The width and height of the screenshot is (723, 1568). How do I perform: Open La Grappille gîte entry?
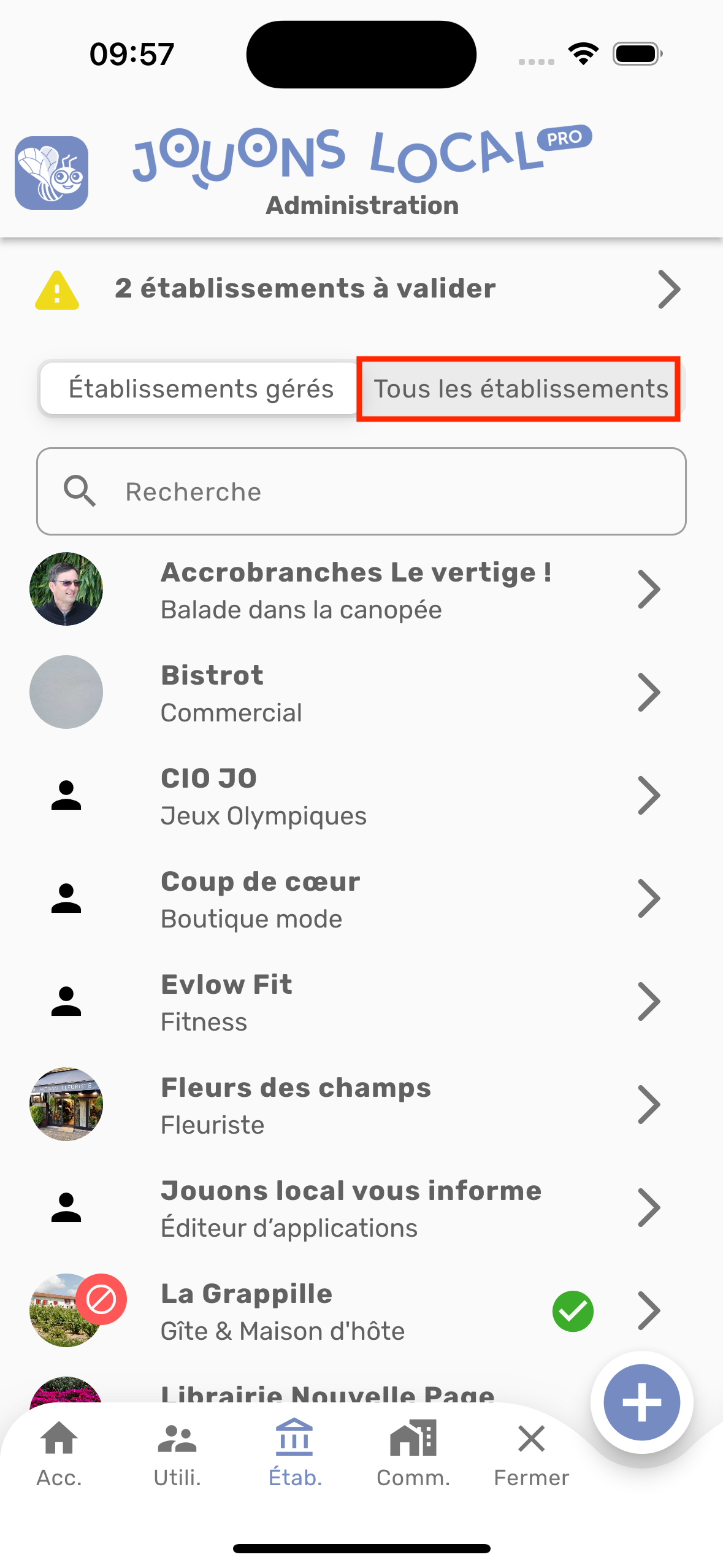[356, 1311]
